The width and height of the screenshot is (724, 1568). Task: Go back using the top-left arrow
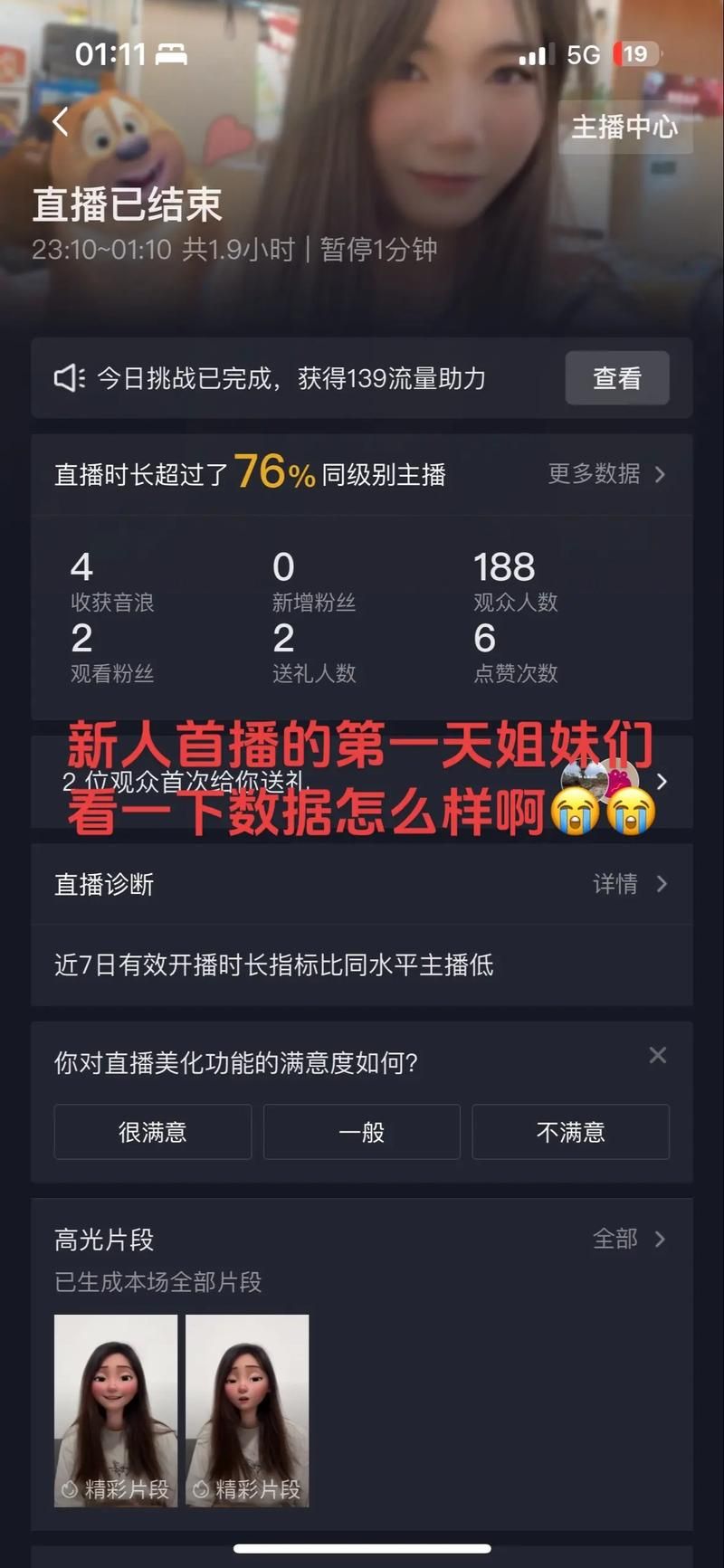[61, 121]
